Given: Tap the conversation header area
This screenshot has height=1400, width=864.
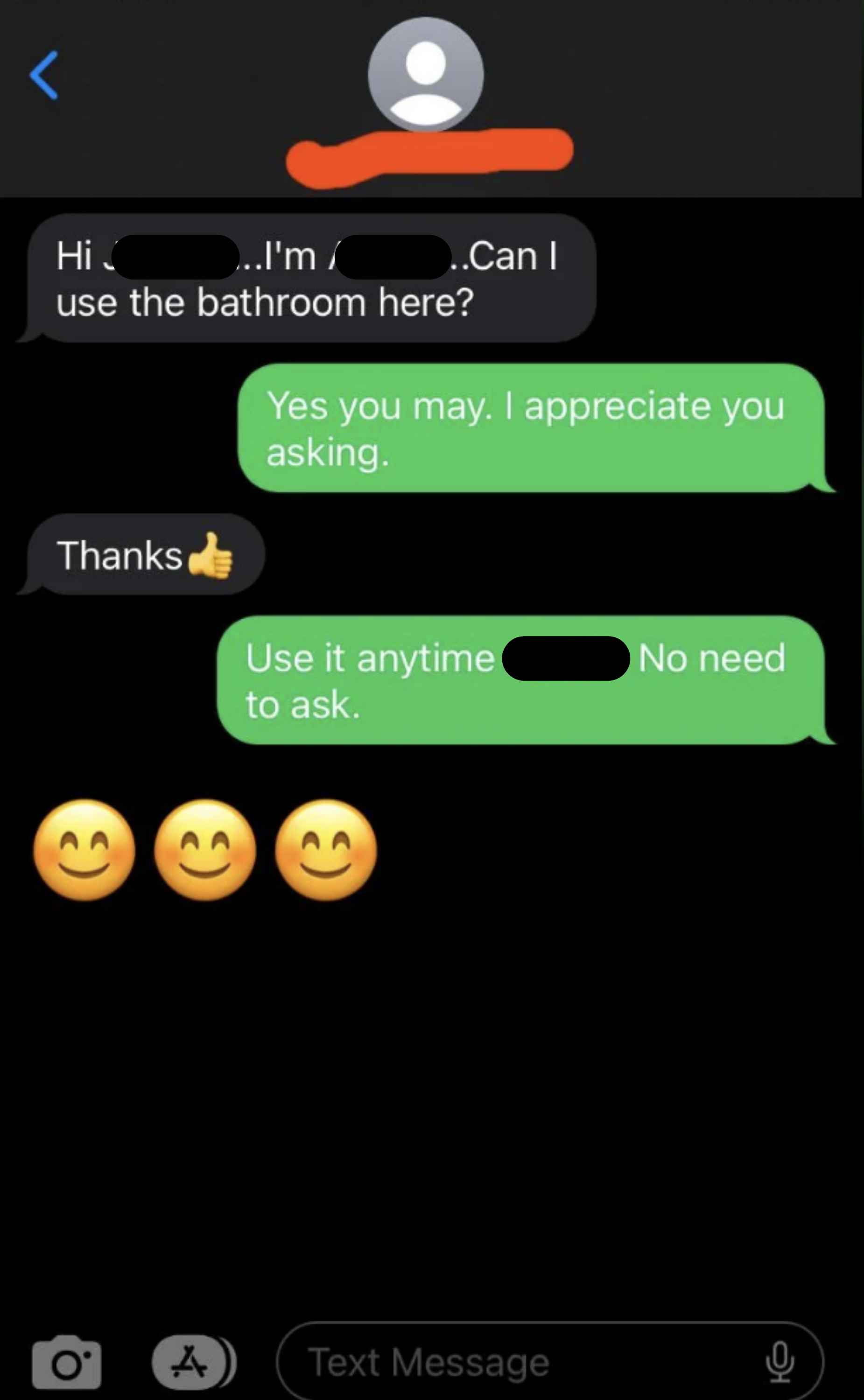Looking at the screenshot, I should pyautogui.click(x=425, y=97).
